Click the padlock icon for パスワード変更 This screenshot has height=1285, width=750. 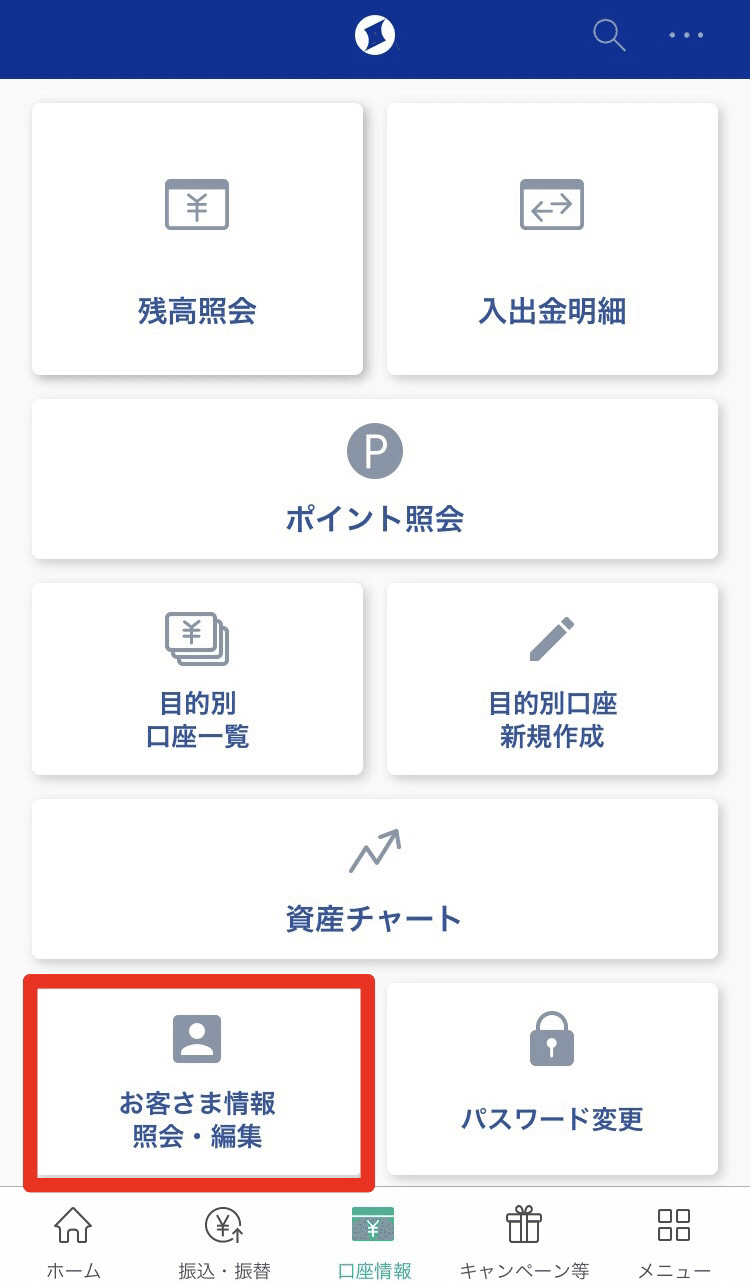(551, 1038)
